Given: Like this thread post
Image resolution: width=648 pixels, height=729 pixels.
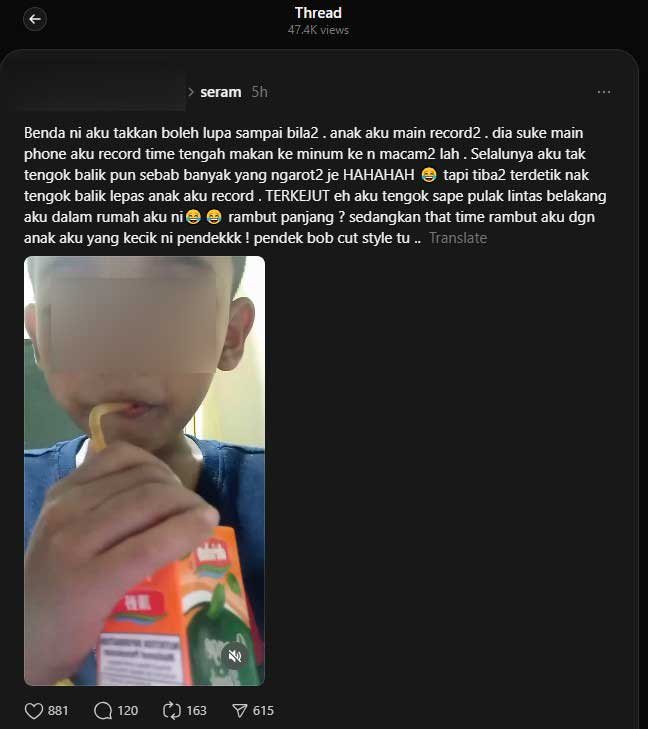Looking at the screenshot, I should click(x=35, y=711).
